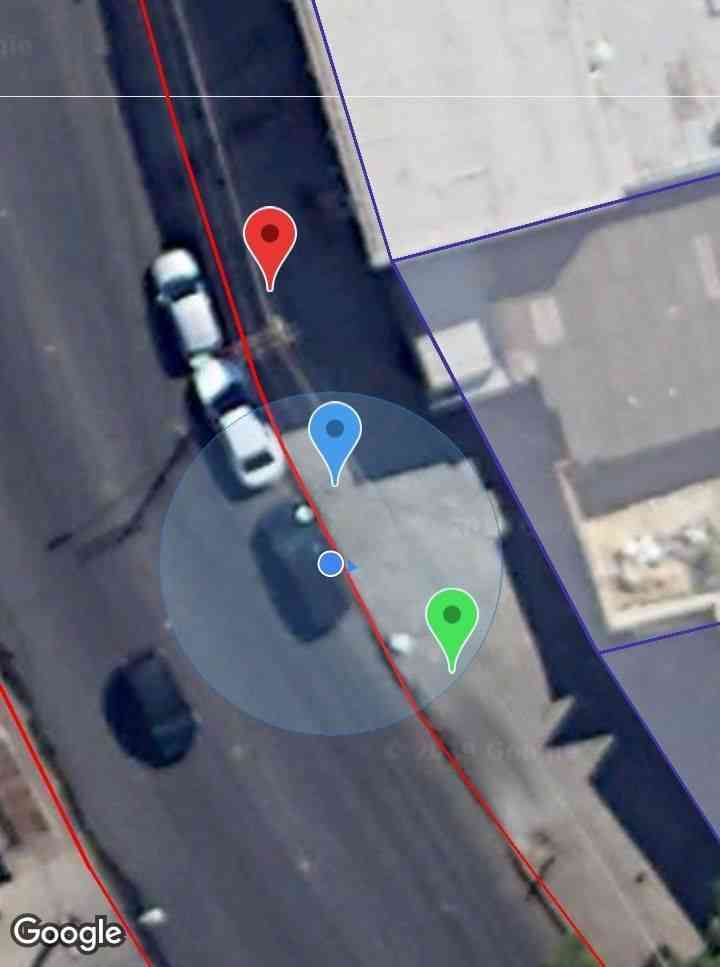Tap the blue current-location dot
Viewport: 720px width, 967px height.
pos(331,564)
